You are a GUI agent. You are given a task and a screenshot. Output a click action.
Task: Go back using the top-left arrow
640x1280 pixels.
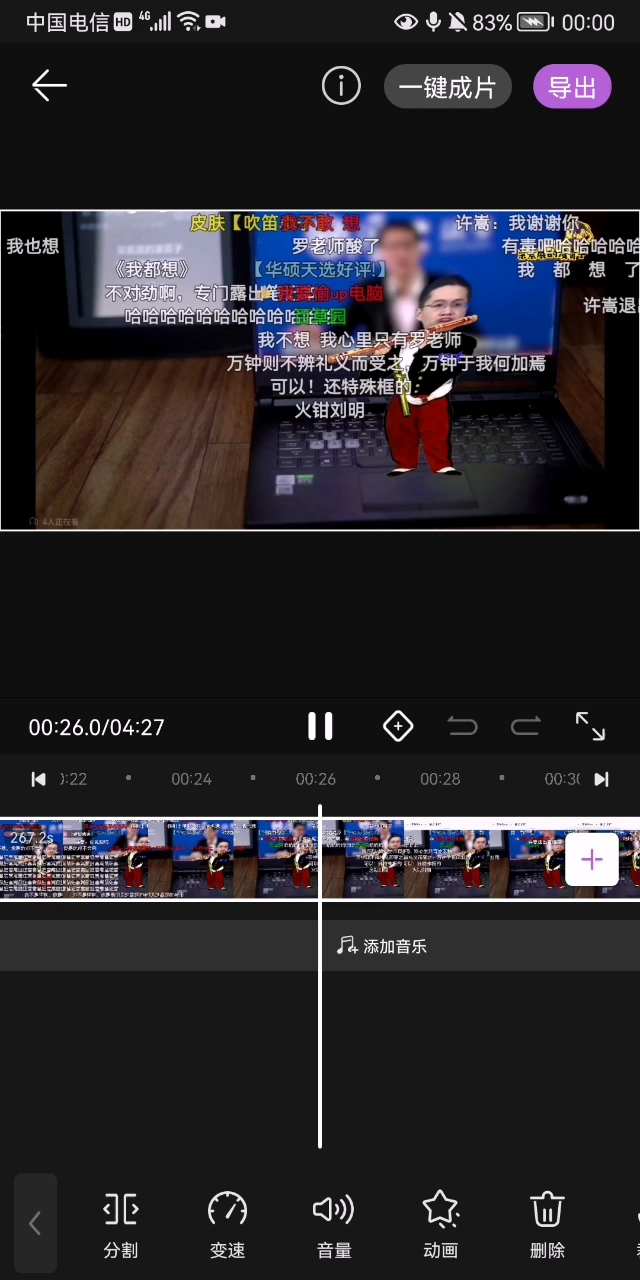pos(48,86)
